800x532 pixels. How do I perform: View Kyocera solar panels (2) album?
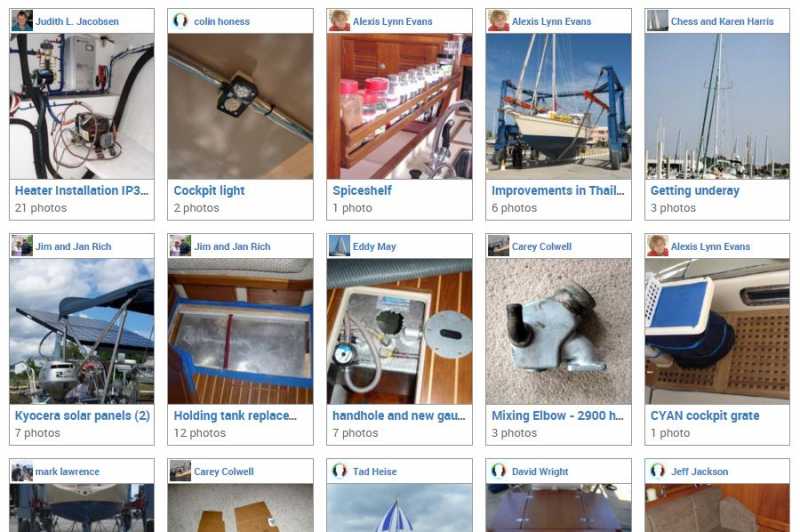[x=82, y=415]
